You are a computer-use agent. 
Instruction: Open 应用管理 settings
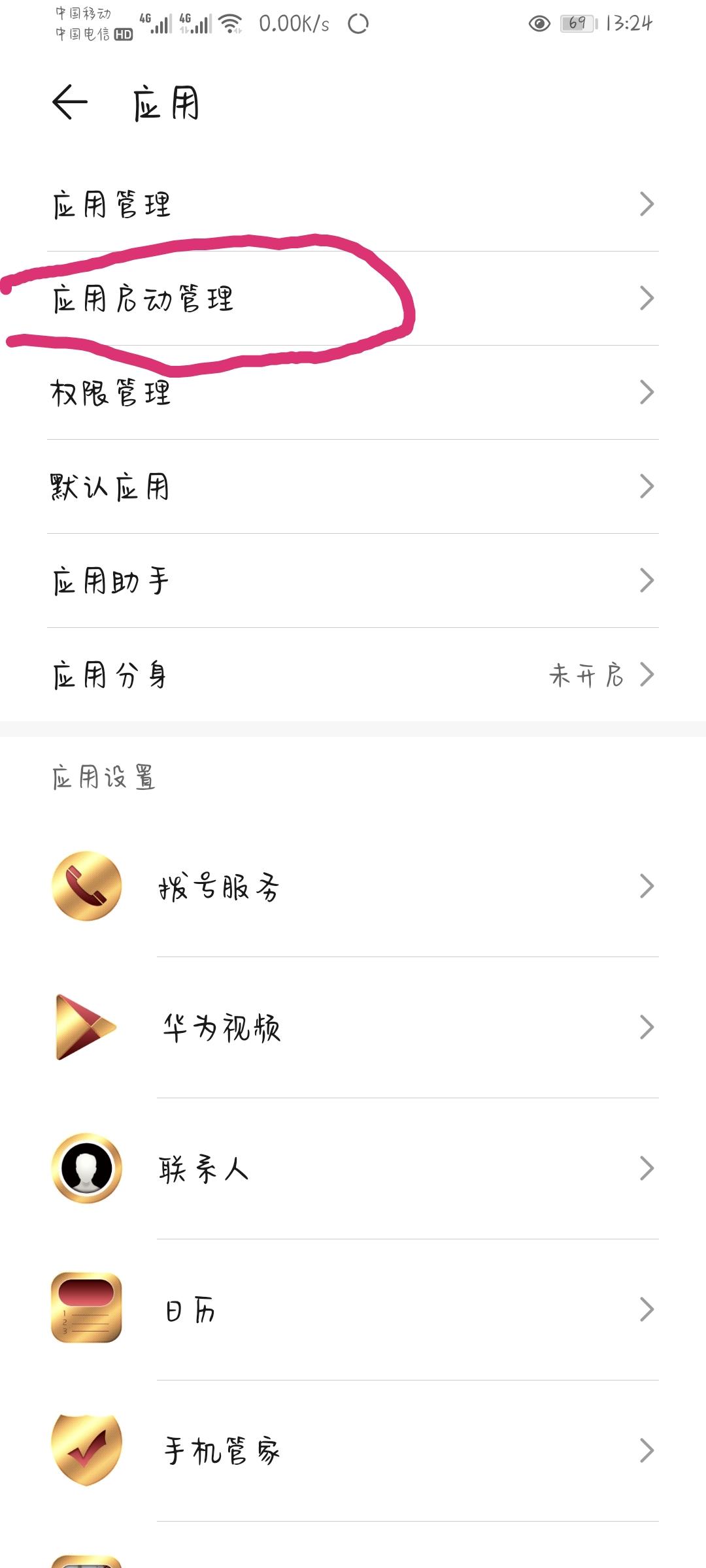353,204
